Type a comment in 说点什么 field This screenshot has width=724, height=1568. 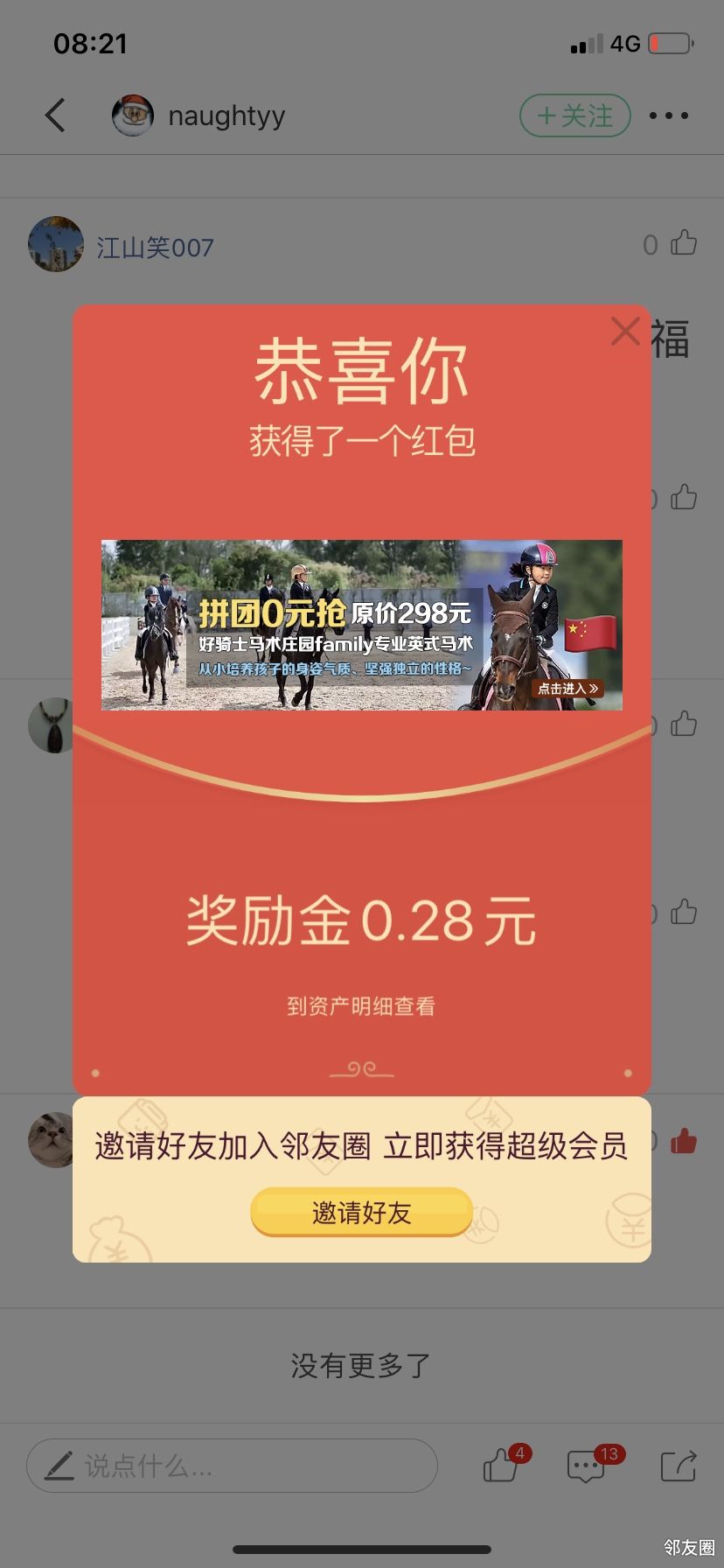point(232,1466)
